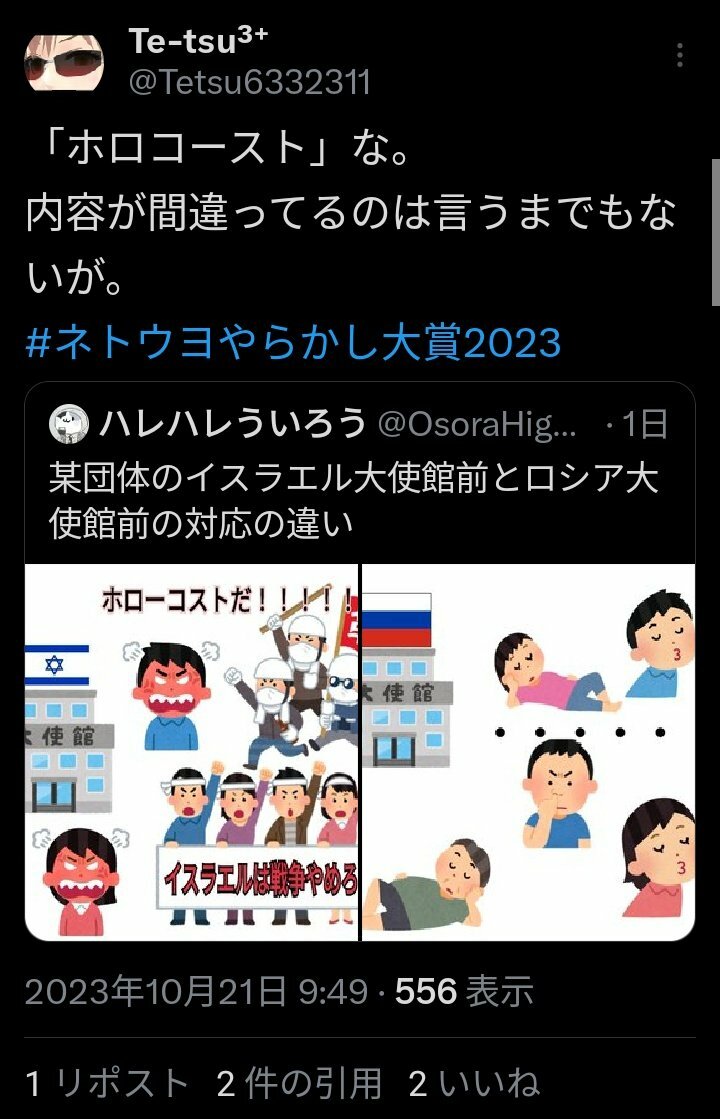
Task: Open Te-tsu's profile picture
Action: 63,62
